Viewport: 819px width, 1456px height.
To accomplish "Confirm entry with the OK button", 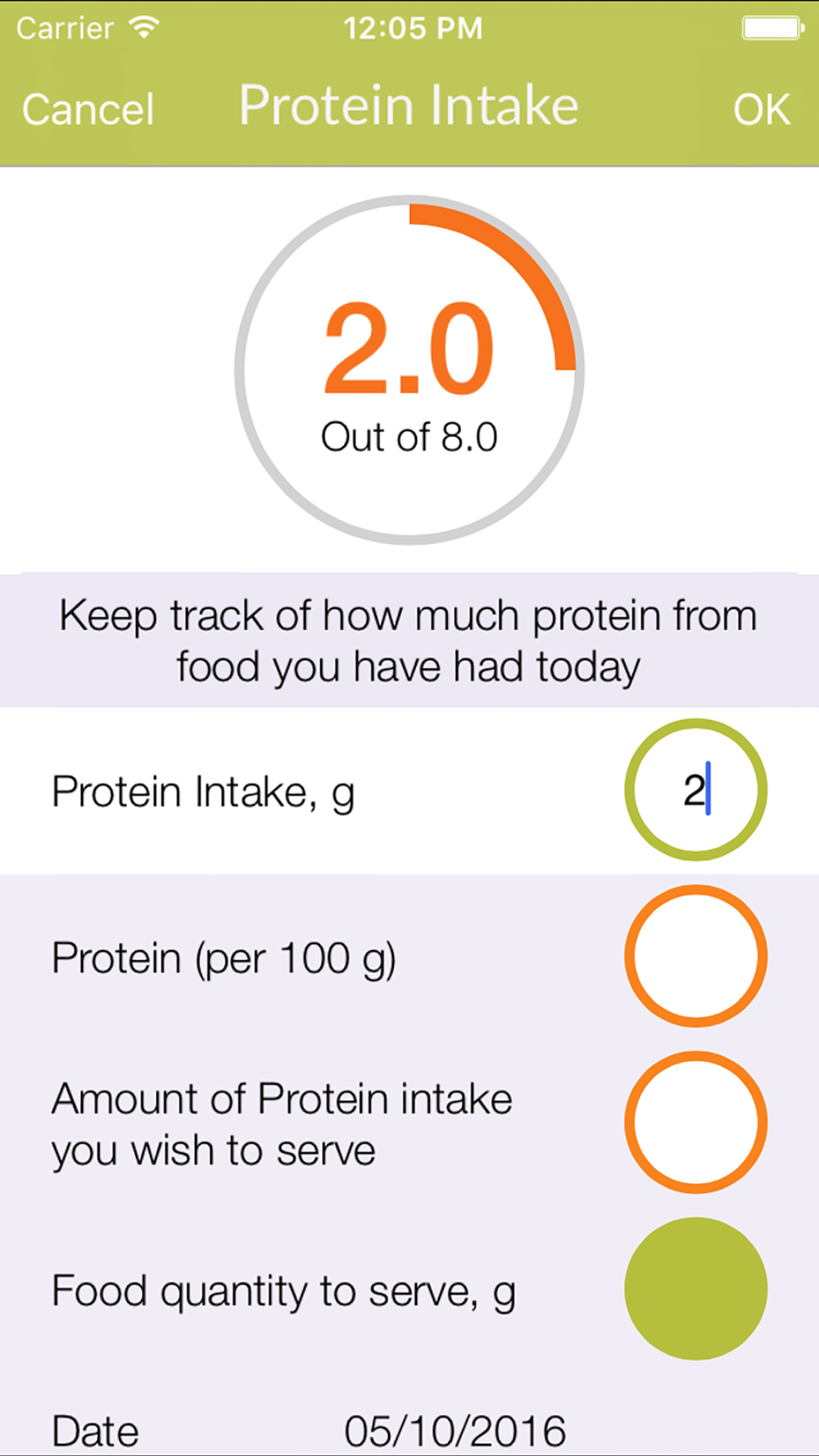I will (x=761, y=109).
